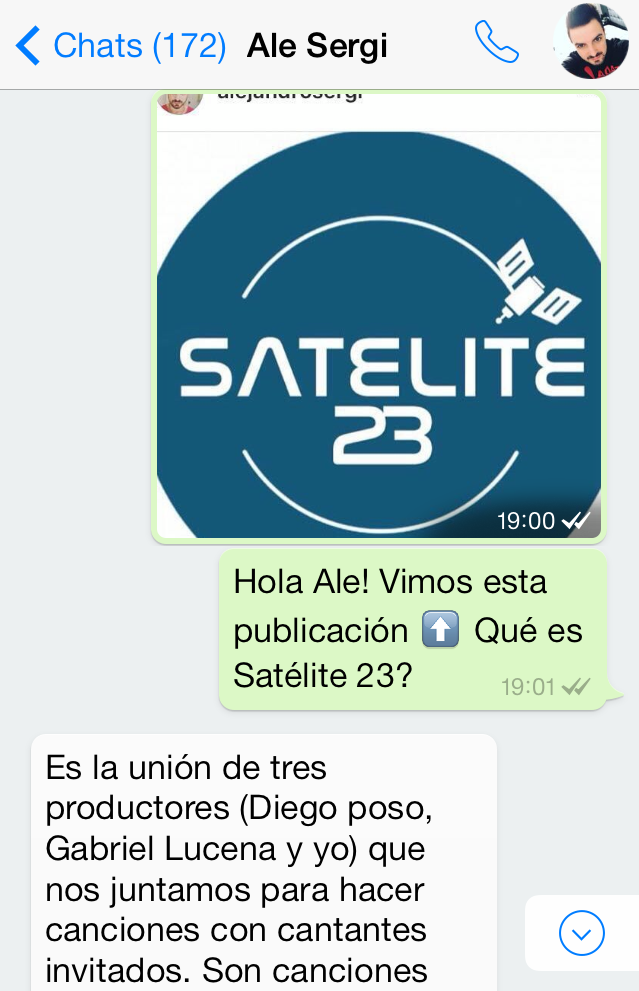Start a voice call with Ale Sergi
The image size is (639, 991).
tap(496, 43)
